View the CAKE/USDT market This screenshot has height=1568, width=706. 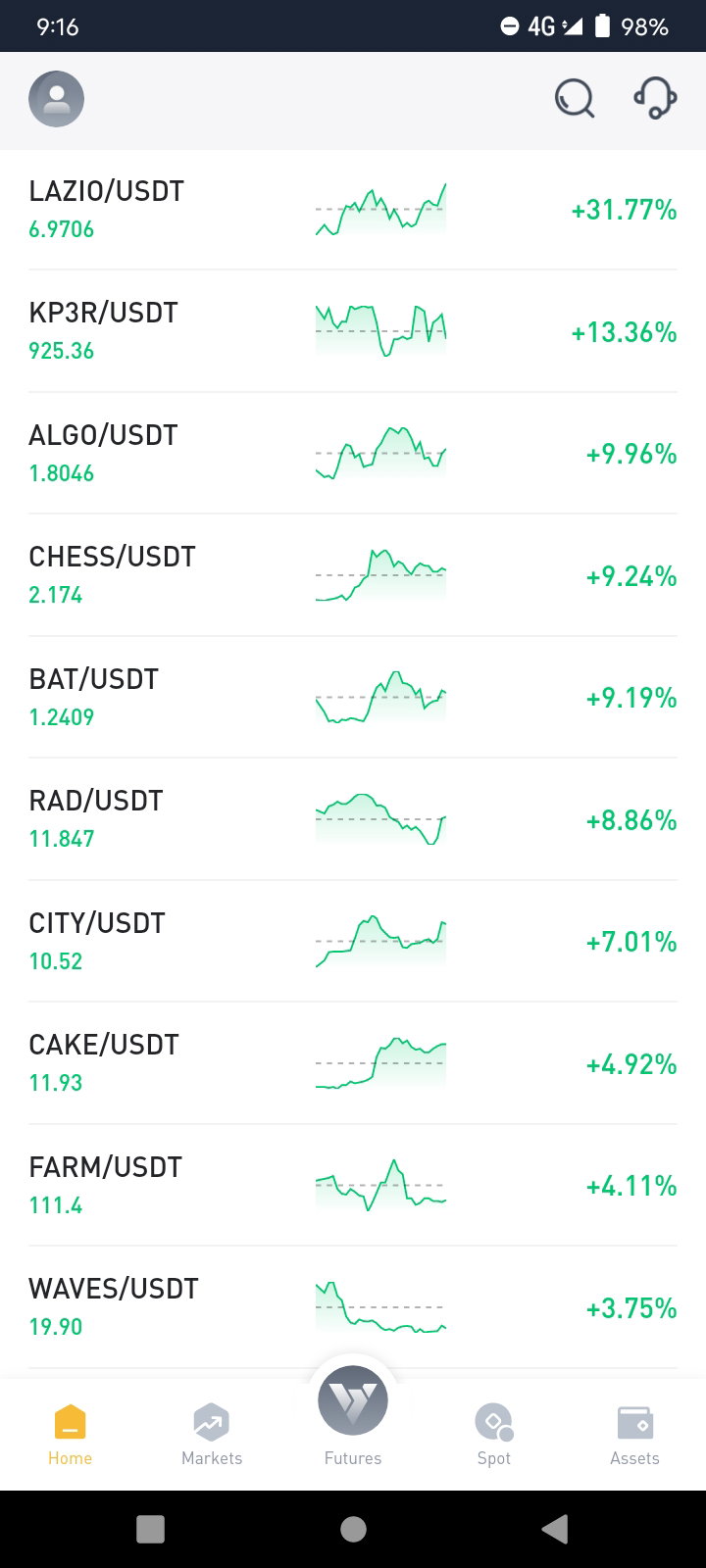pyautogui.click(x=353, y=1063)
